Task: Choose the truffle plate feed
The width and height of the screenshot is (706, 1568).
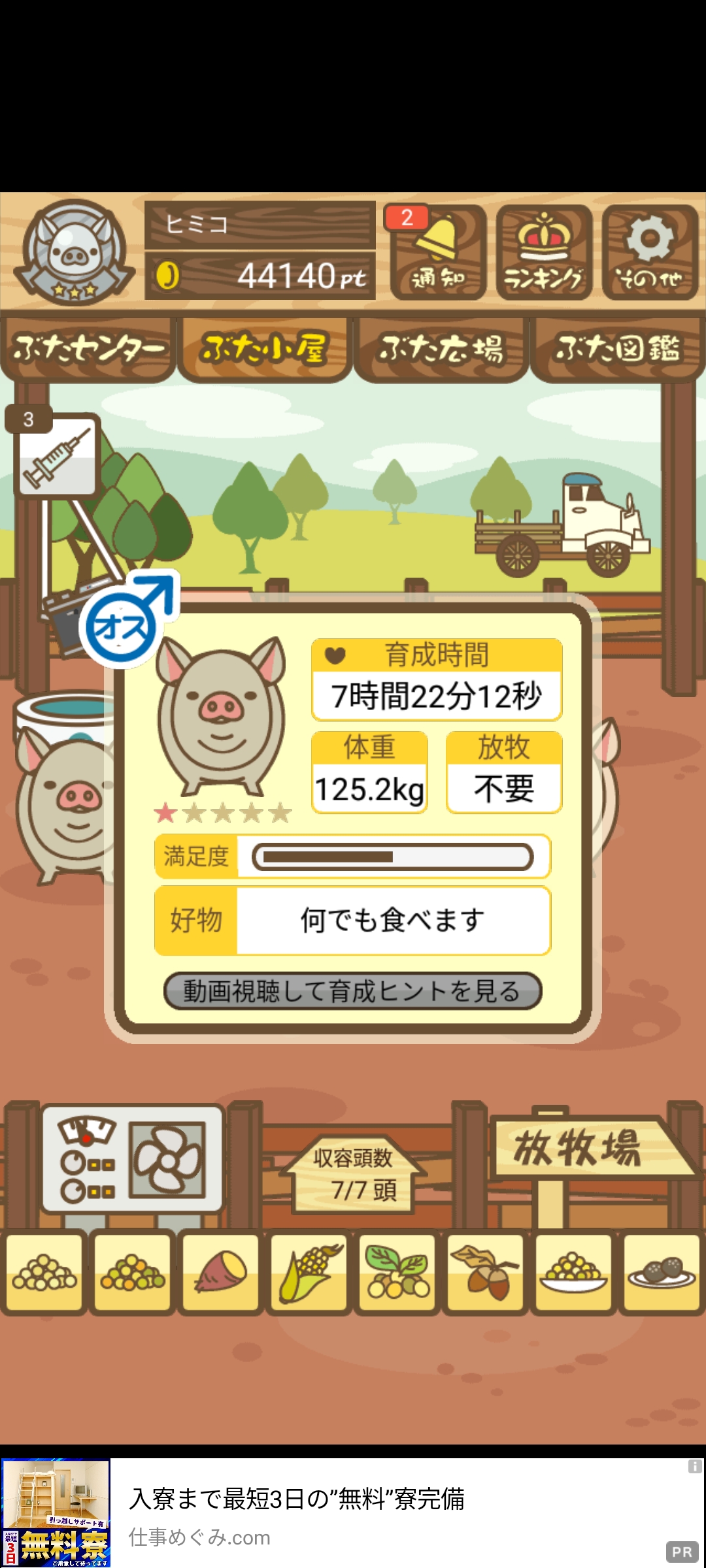Action: 662,1272
